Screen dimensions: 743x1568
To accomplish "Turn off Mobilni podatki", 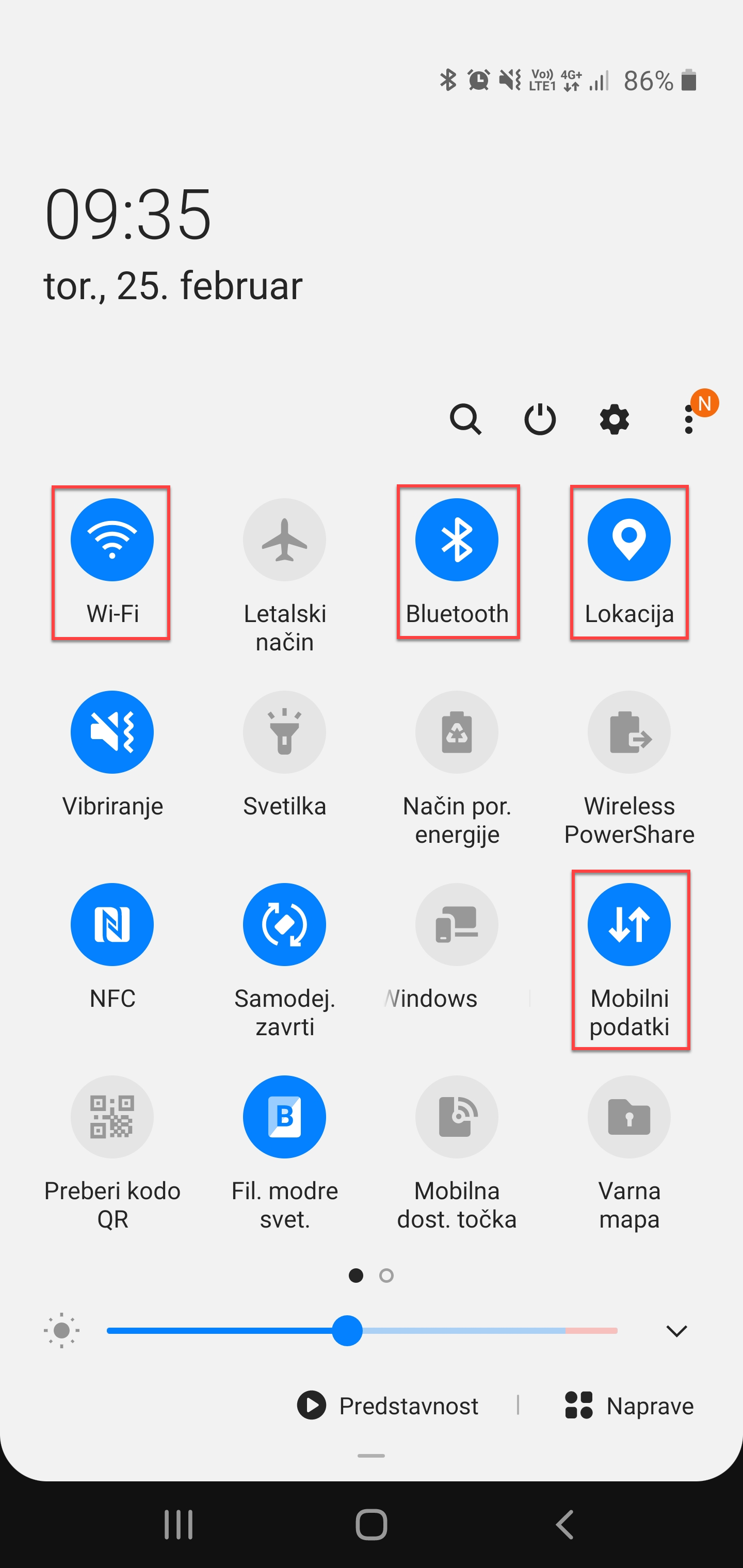I will pos(629,925).
